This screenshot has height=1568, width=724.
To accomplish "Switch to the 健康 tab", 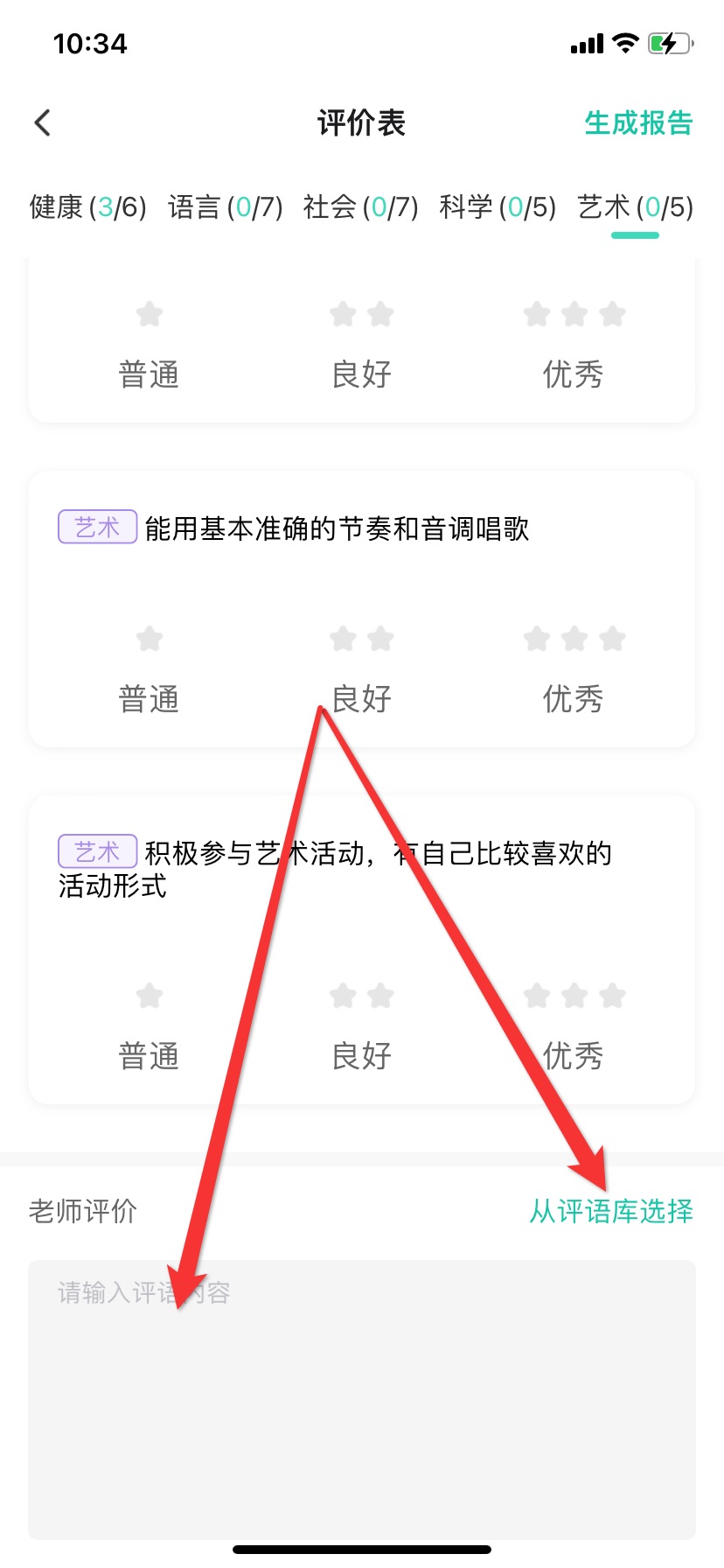I will point(87,207).
